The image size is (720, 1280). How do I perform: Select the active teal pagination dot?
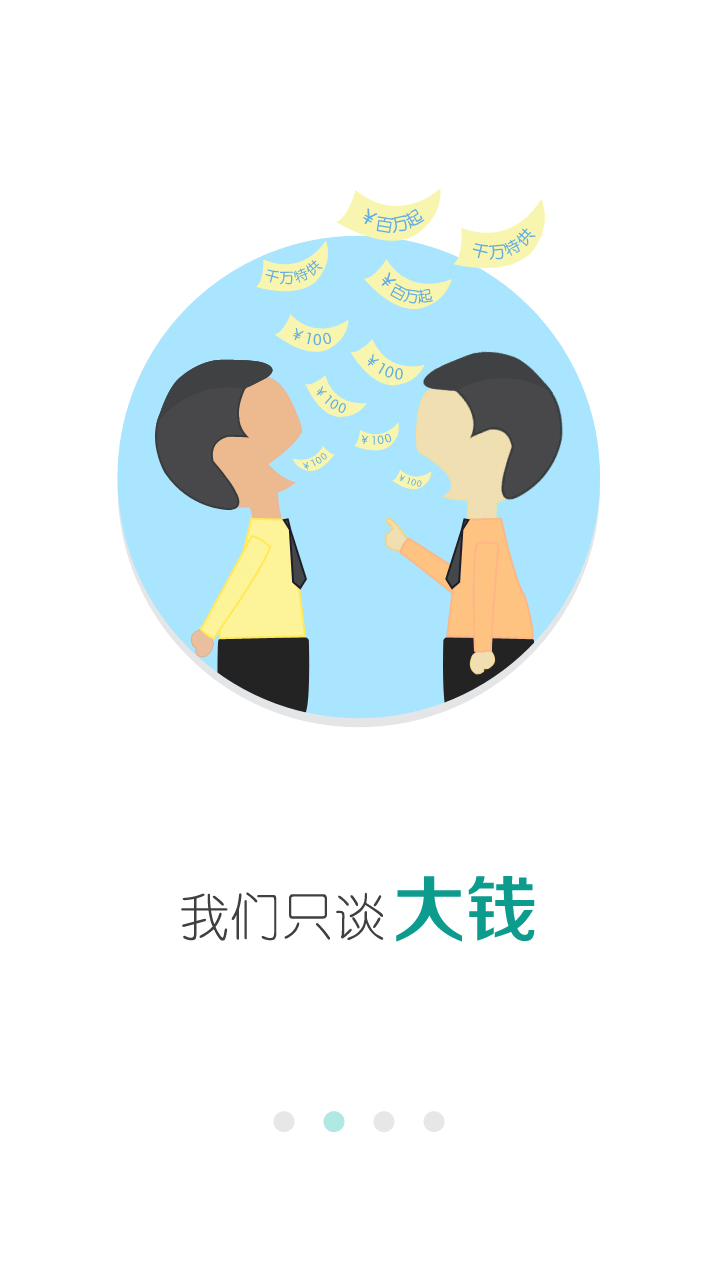[335, 1120]
